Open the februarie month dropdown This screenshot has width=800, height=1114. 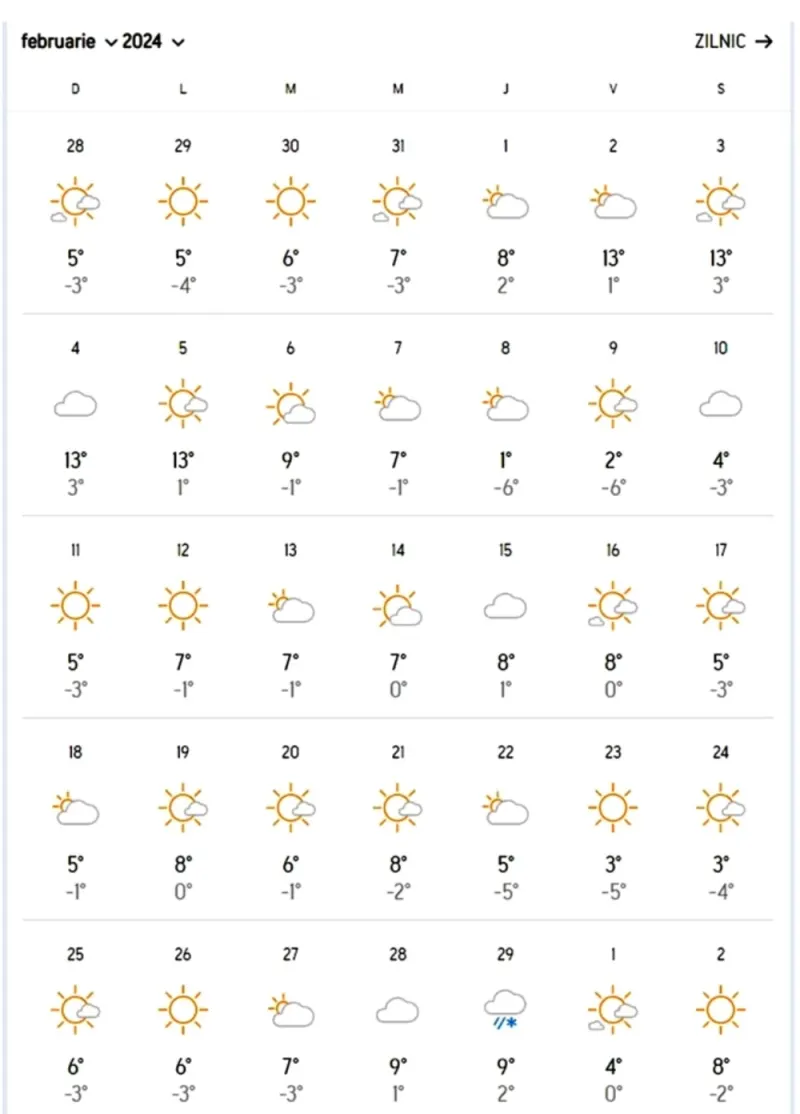point(69,41)
